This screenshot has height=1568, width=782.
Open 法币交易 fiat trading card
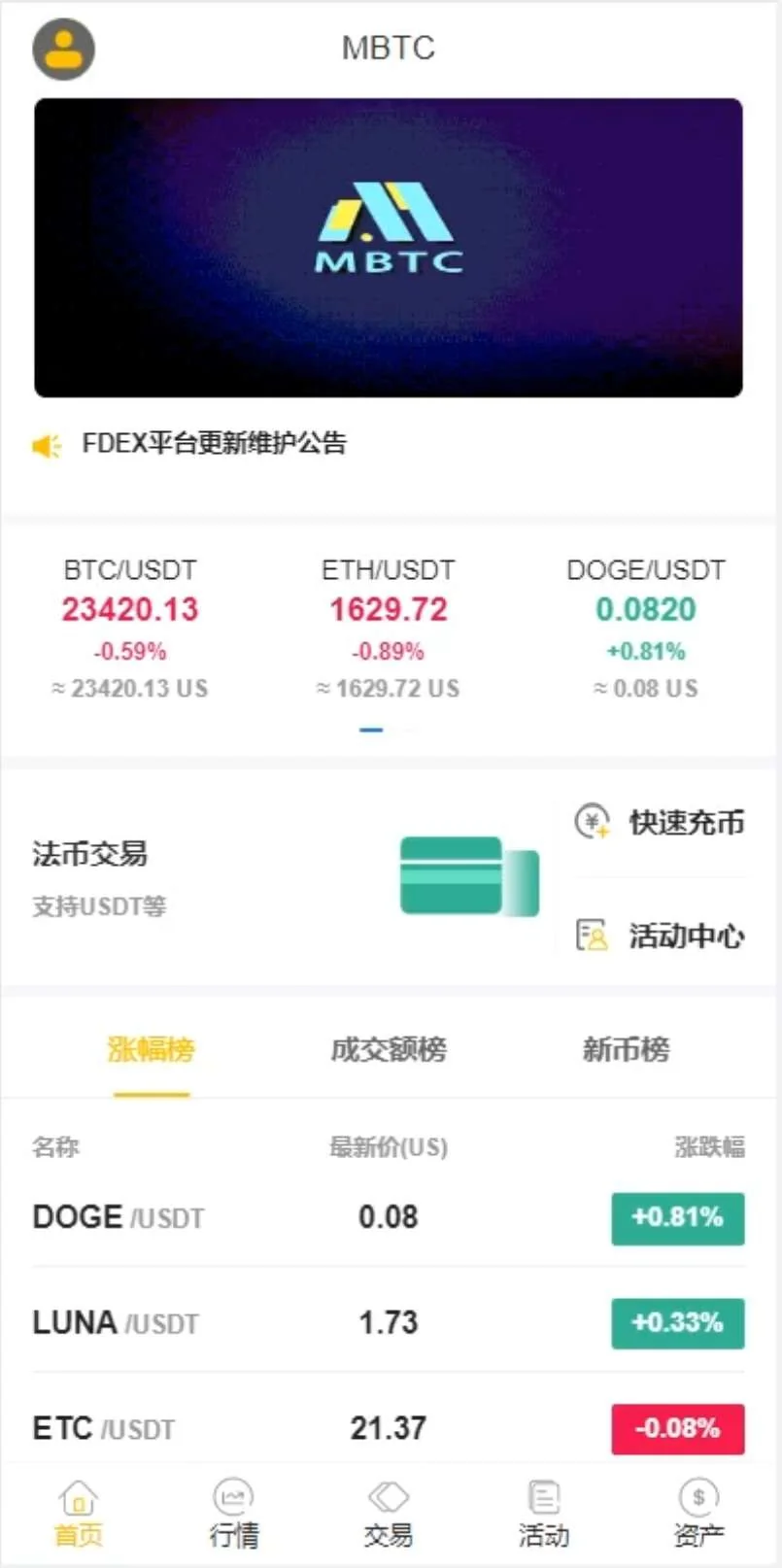tap(282, 877)
